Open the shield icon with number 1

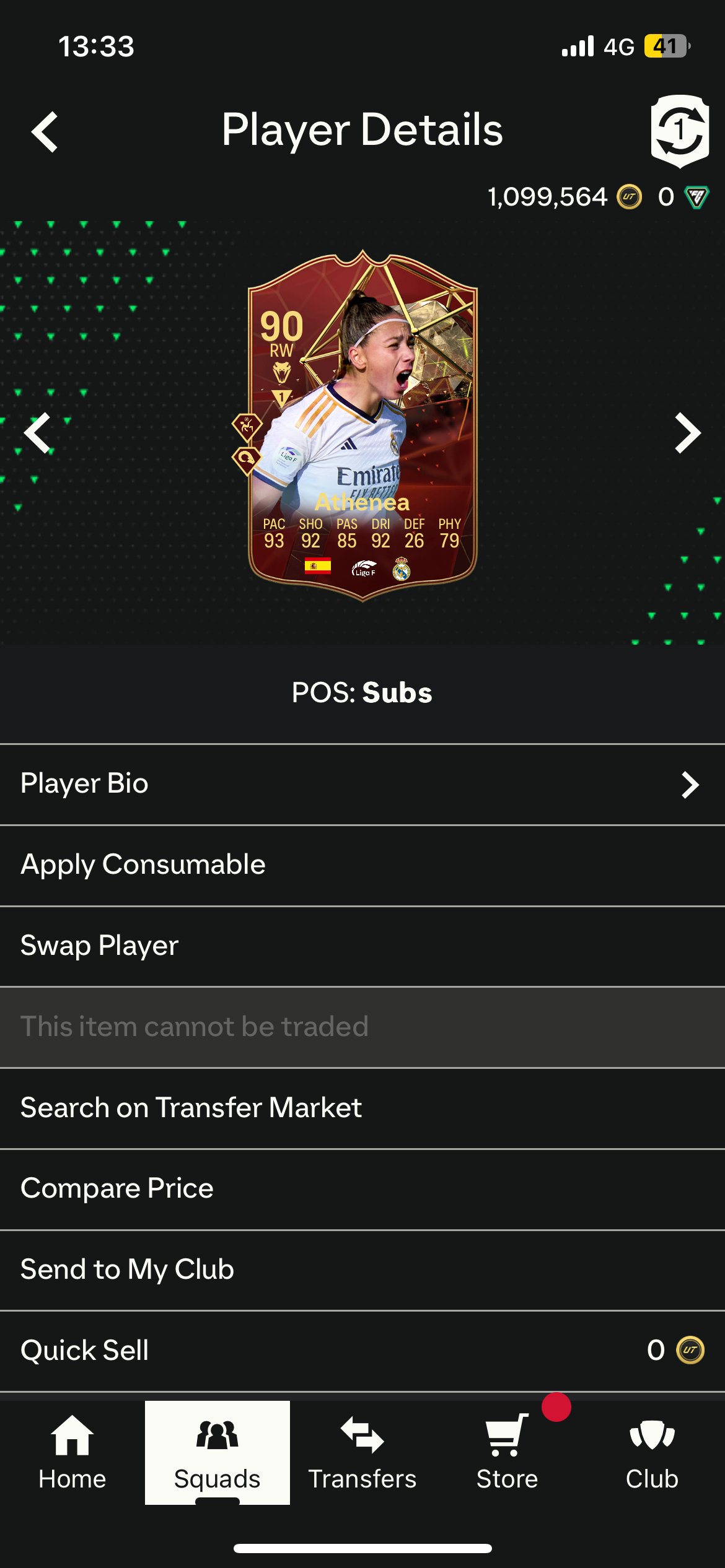point(680,131)
